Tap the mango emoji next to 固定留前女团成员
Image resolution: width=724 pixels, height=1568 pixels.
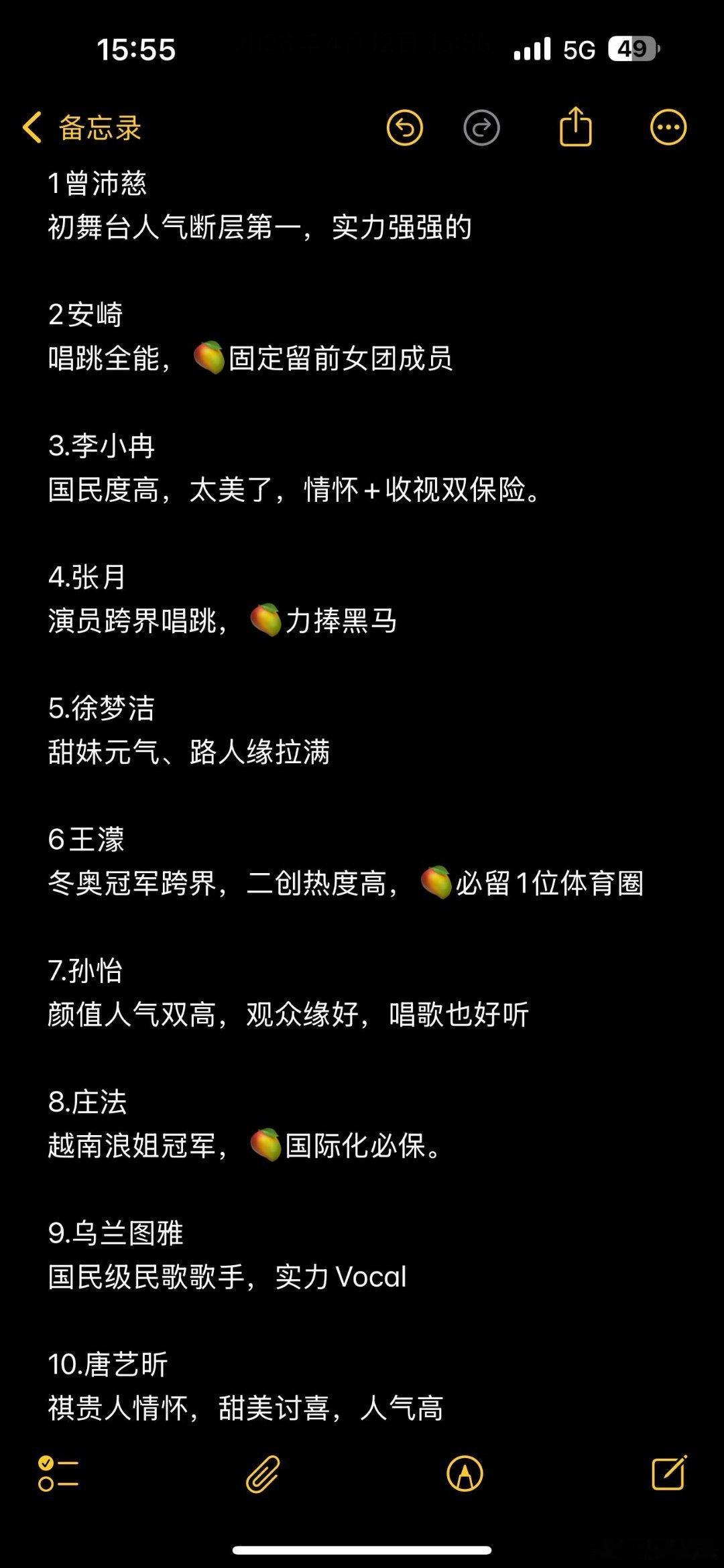click(208, 358)
